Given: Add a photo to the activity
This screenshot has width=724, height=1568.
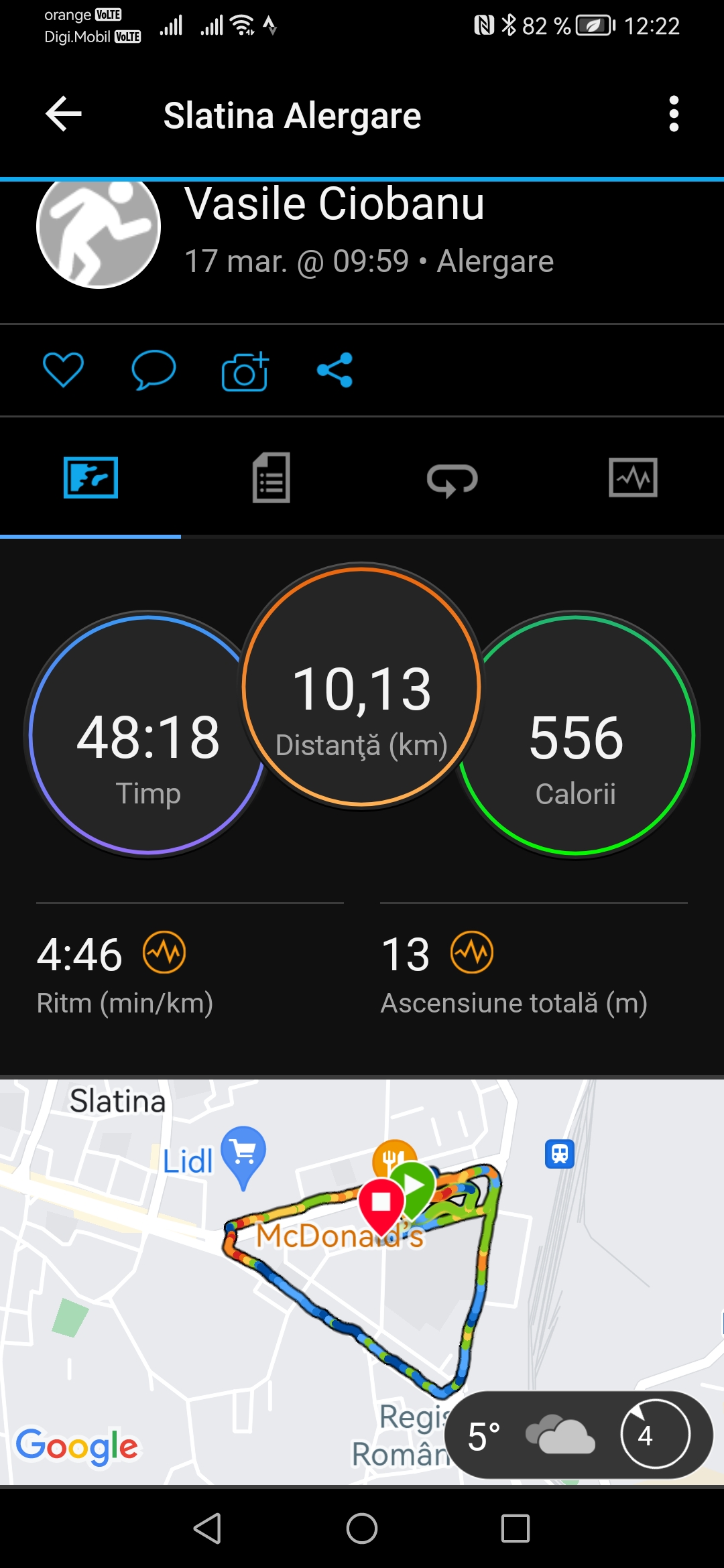Looking at the screenshot, I should coord(245,371).
